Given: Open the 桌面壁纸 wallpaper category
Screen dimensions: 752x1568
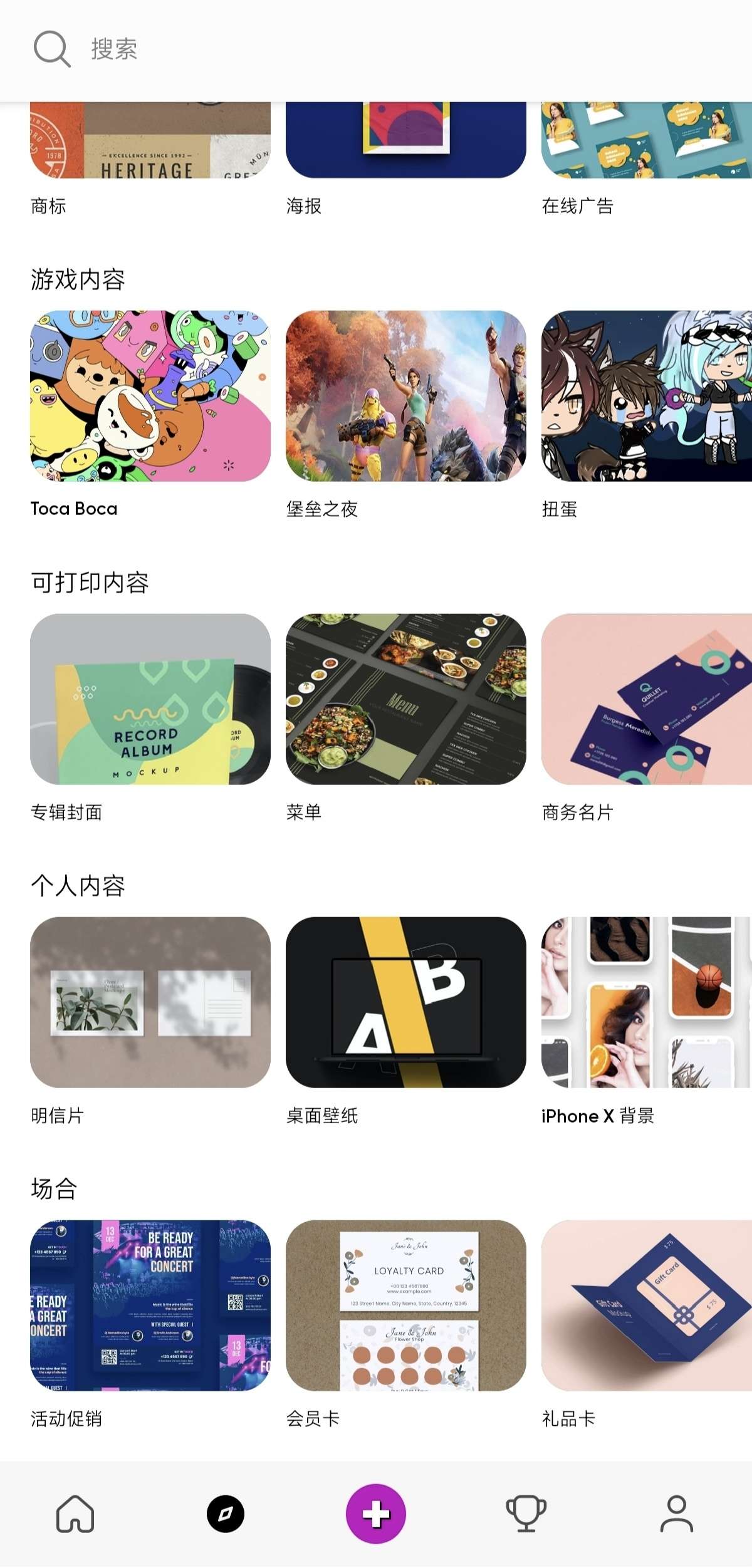Looking at the screenshot, I should 405,1002.
